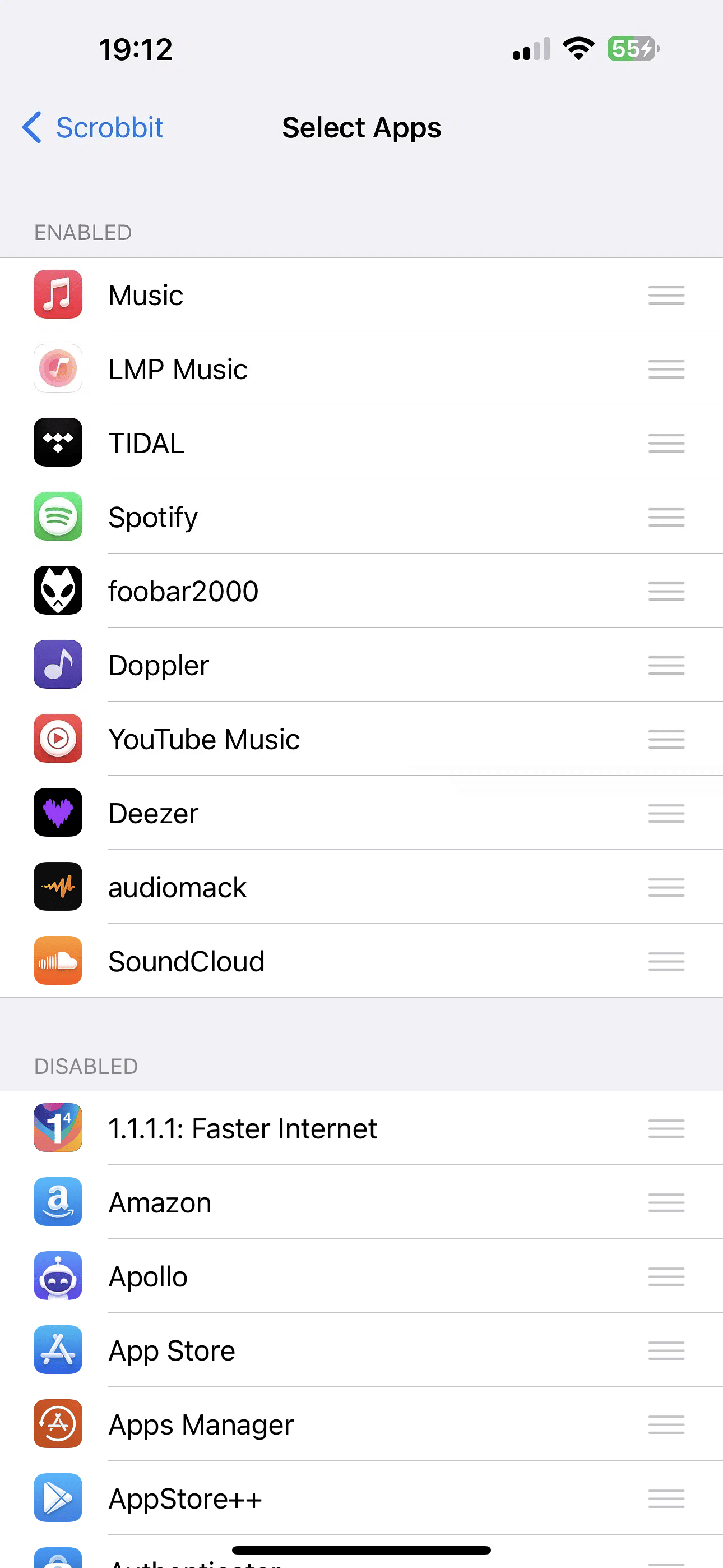The height and width of the screenshot is (1568, 723).
Task: Go back to Scrobbit
Action: tap(92, 128)
